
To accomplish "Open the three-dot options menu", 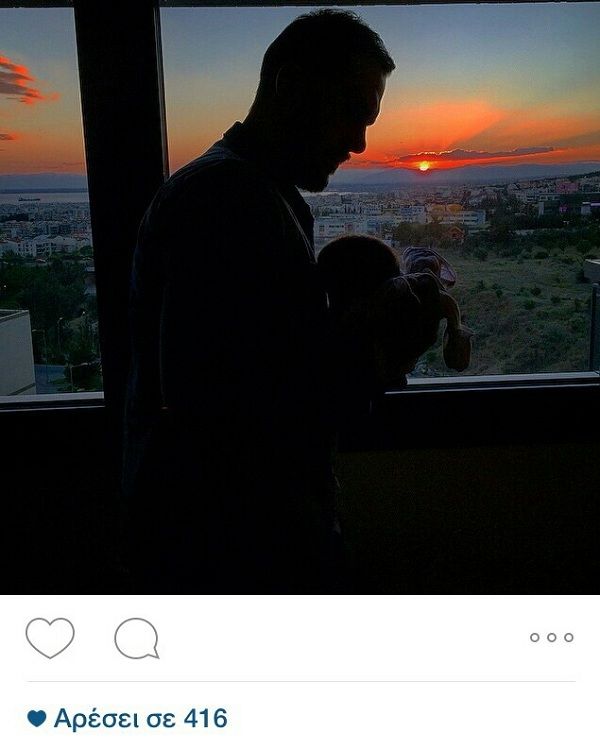I will coord(551,637).
